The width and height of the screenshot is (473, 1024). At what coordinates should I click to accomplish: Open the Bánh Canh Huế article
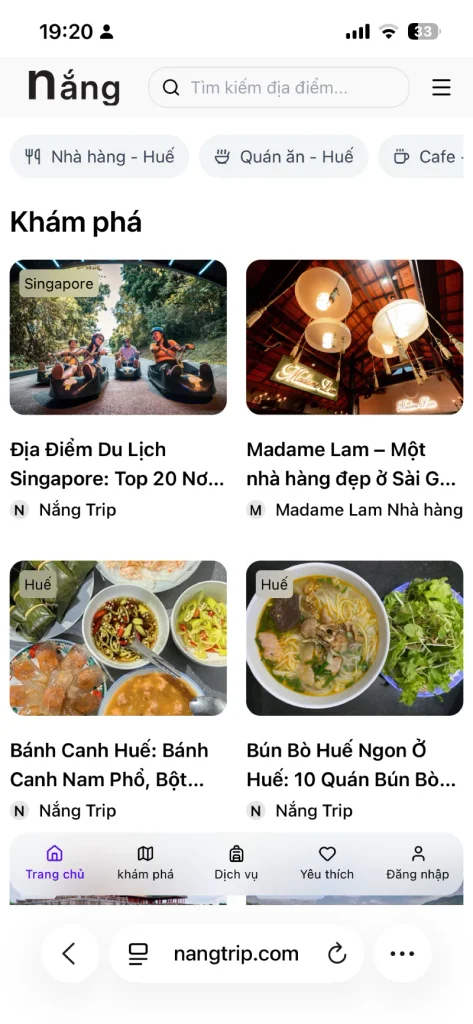(x=118, y=765)
